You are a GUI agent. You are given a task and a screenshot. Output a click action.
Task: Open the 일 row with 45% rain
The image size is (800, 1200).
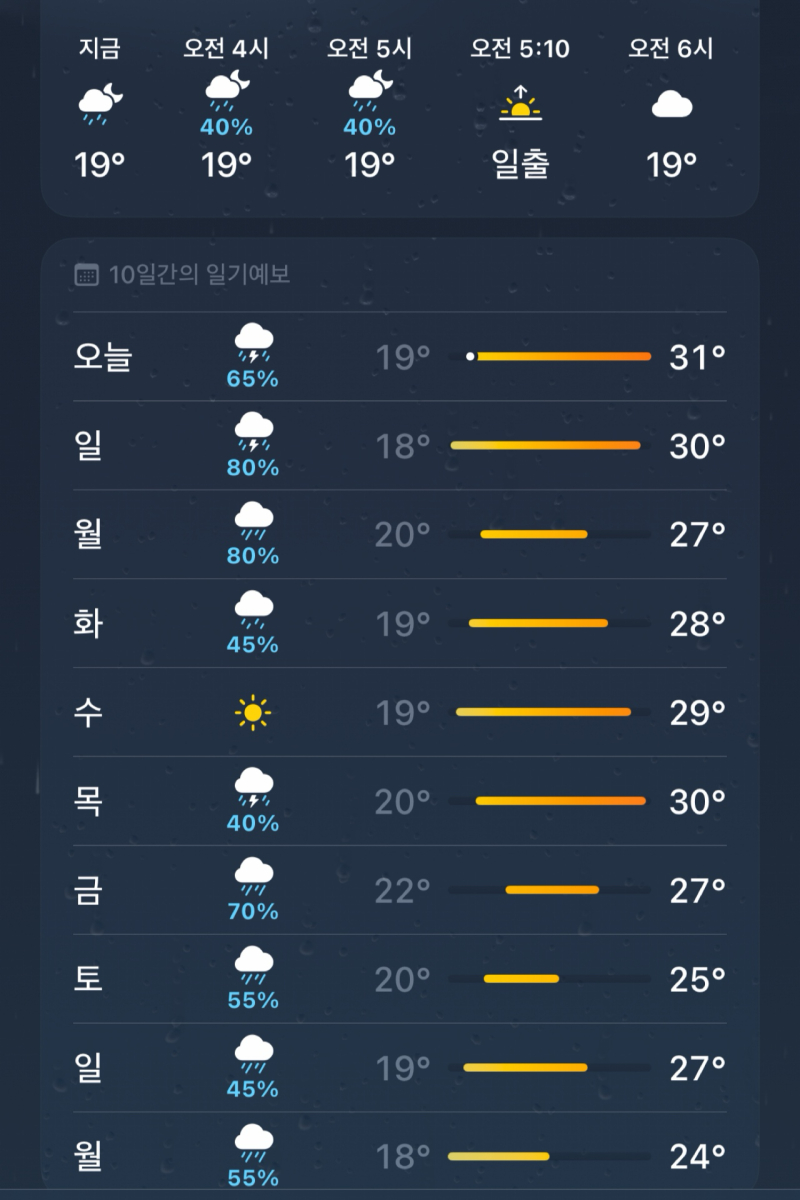[400, 1068]
